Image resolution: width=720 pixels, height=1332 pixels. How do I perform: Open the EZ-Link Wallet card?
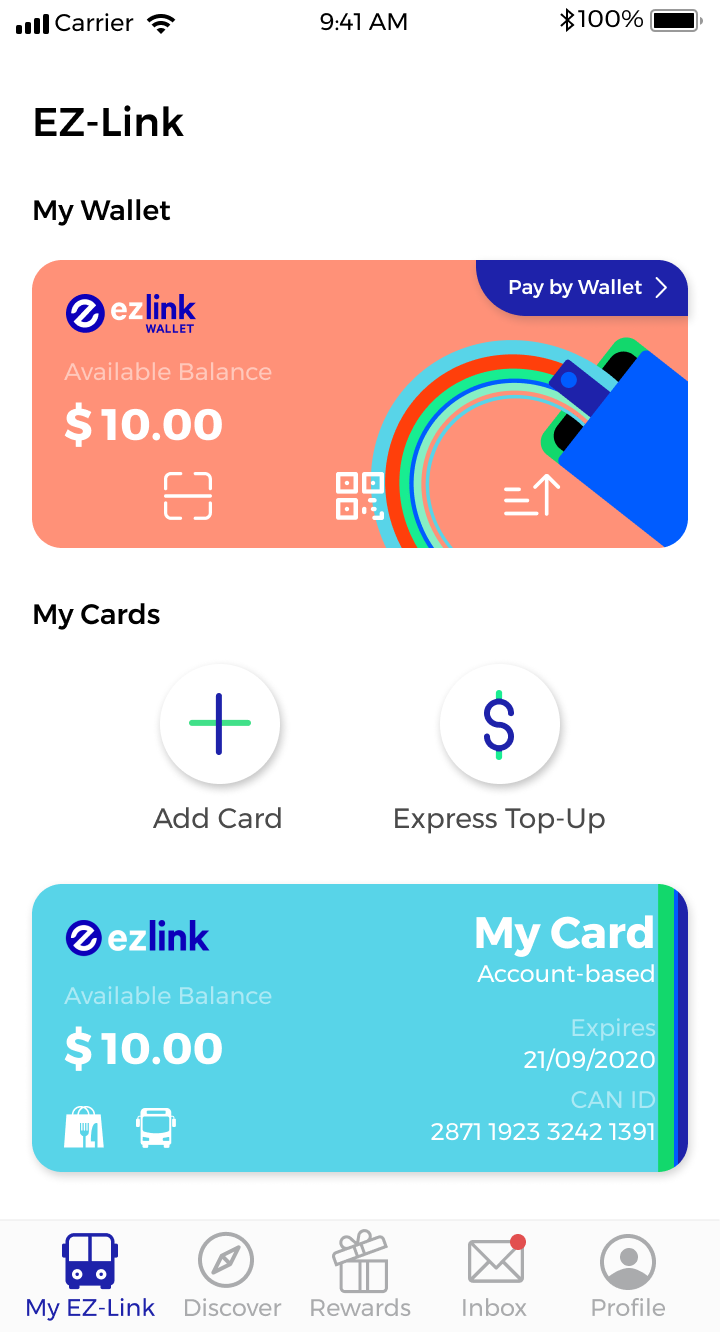pos(360,404)
